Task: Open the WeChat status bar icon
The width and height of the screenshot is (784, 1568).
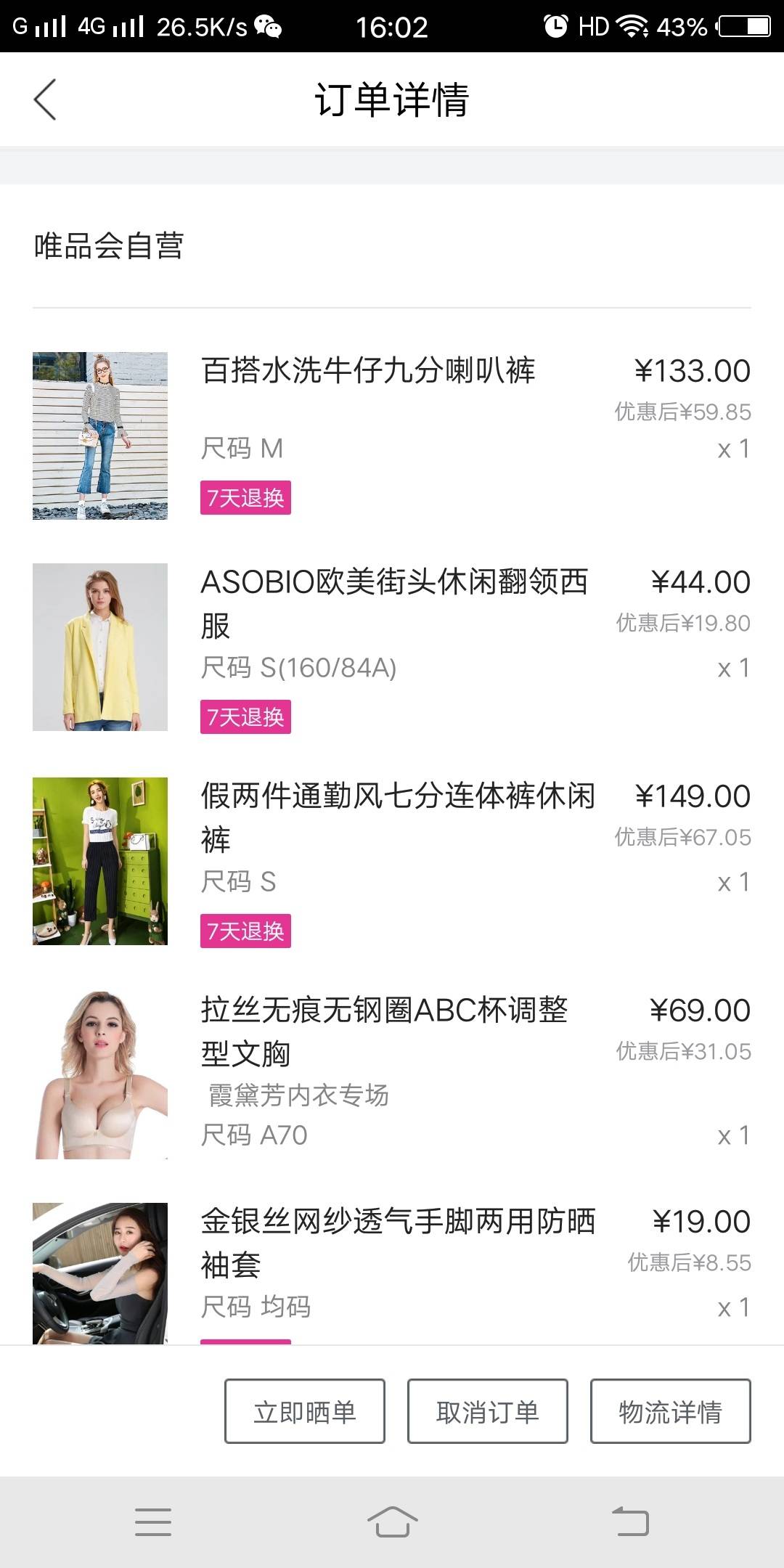Action: click(269, 27)
